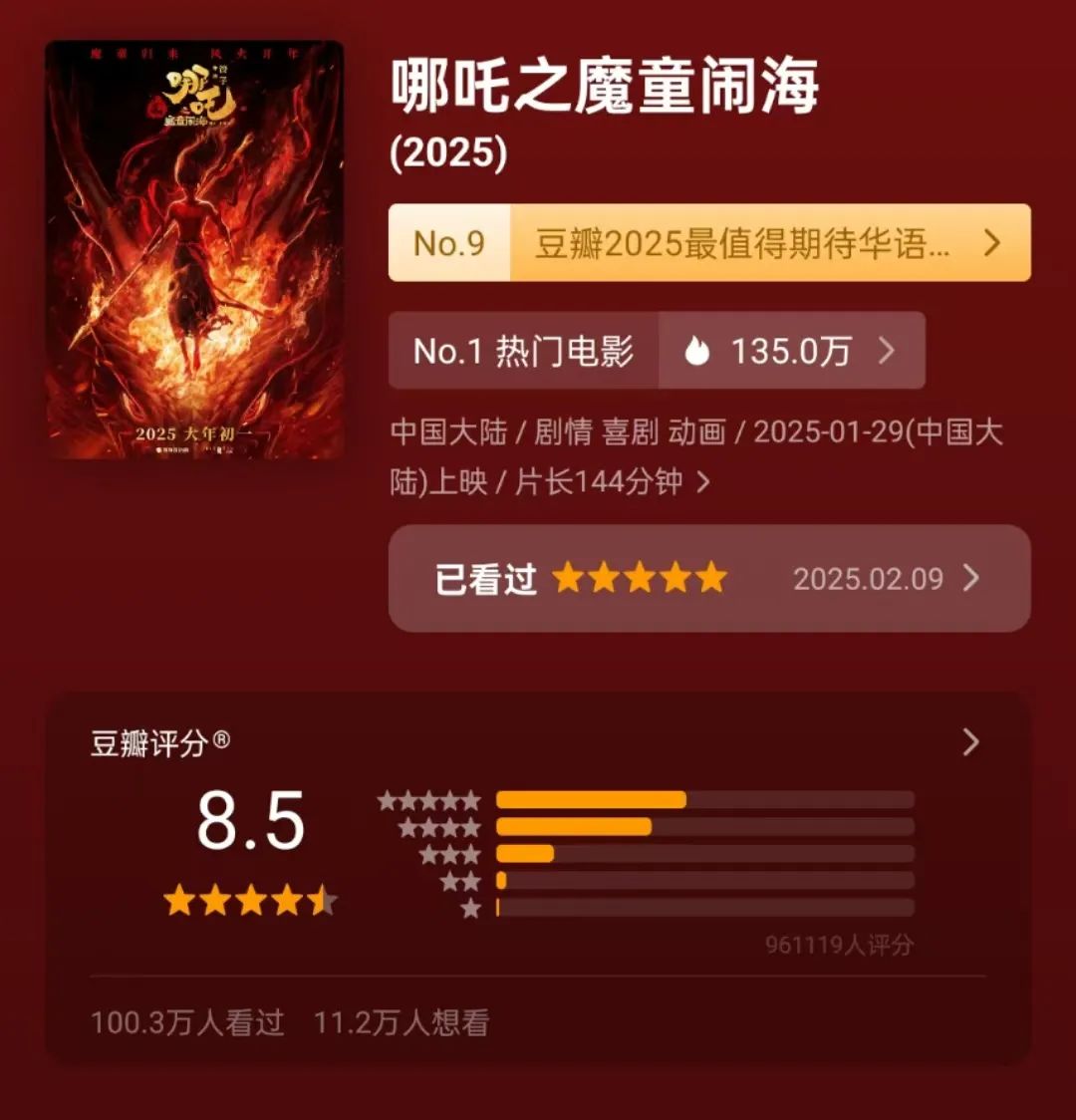Open the No.1 热门电影 ranking
The width and height of the screenshot is (1076, 1120).
coord(523,351)
